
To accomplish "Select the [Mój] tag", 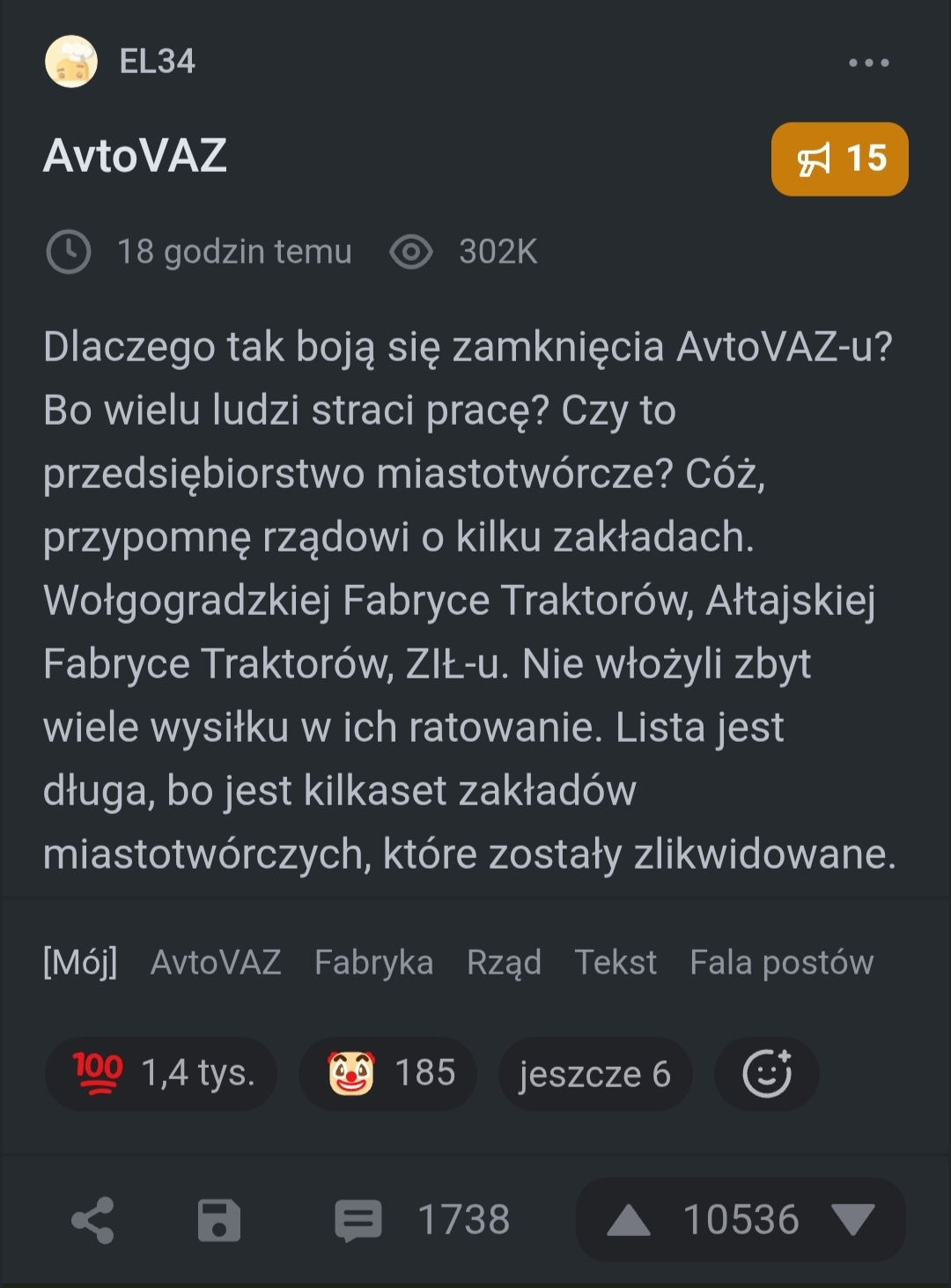I will point(80,962).
